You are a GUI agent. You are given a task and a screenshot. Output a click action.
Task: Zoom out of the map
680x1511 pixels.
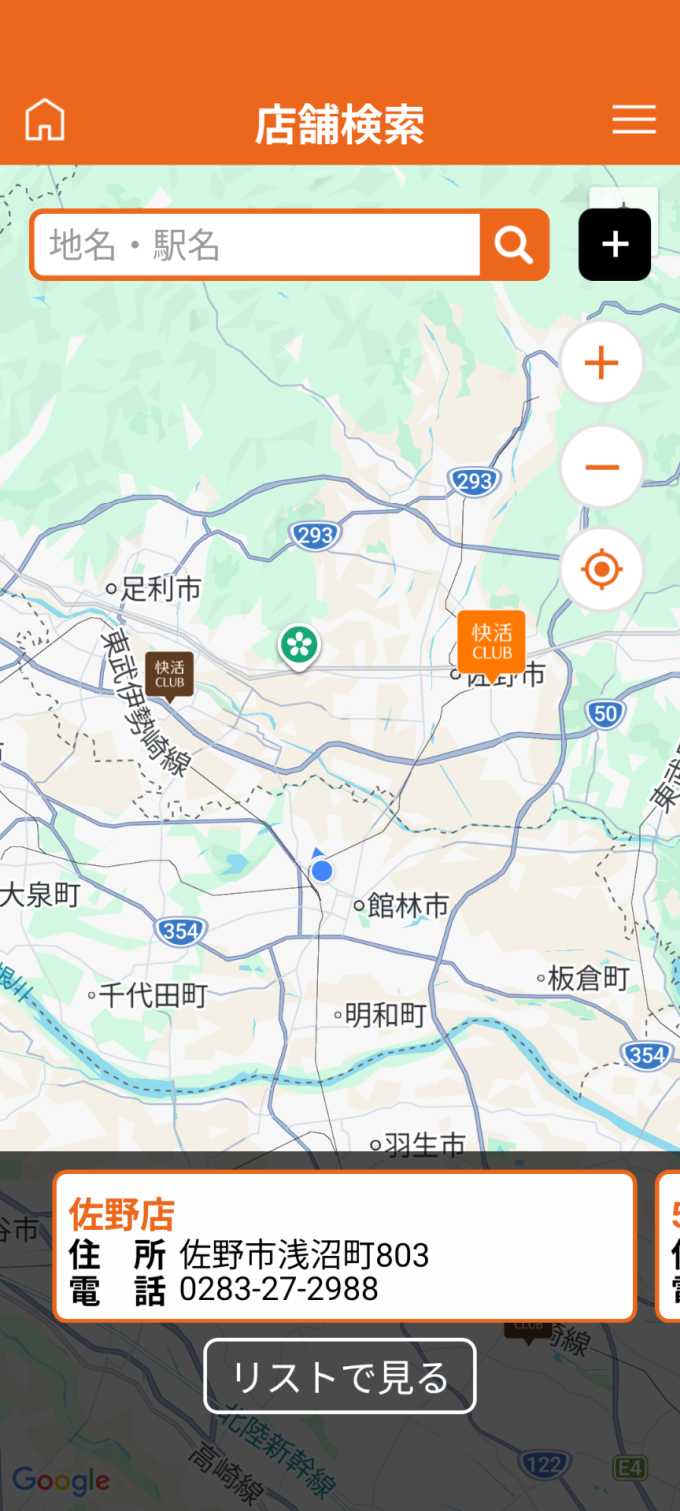[601, 467]
